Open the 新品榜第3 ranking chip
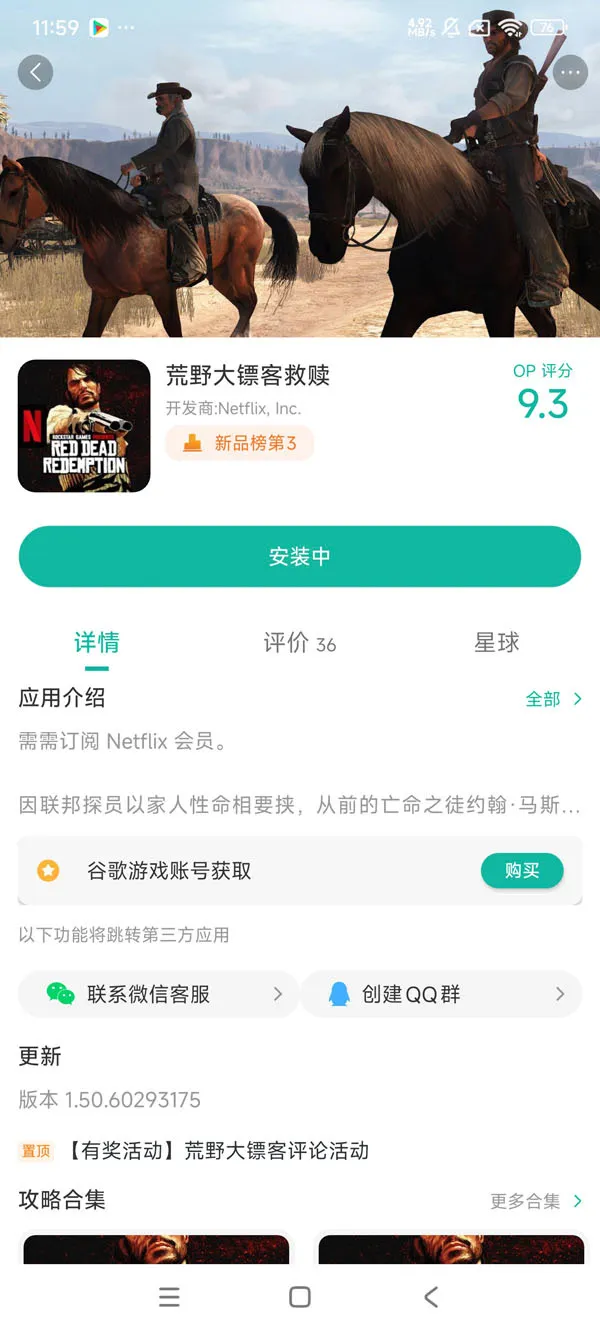This screenshot has height=1334, width=600. [240, 443]
